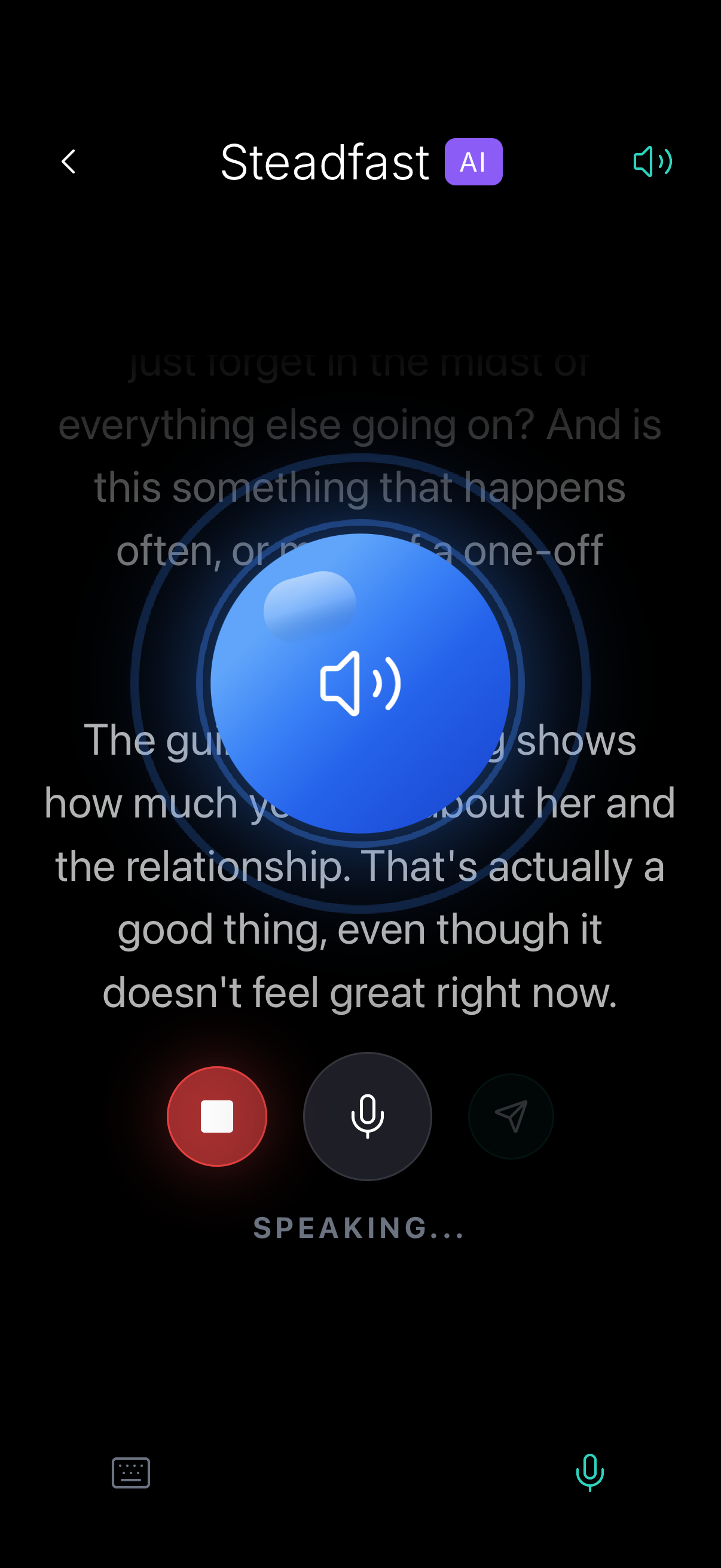The width and height of the screenshot is (721, 1568).
Task: Activate the send message button
Action: 511,1116
